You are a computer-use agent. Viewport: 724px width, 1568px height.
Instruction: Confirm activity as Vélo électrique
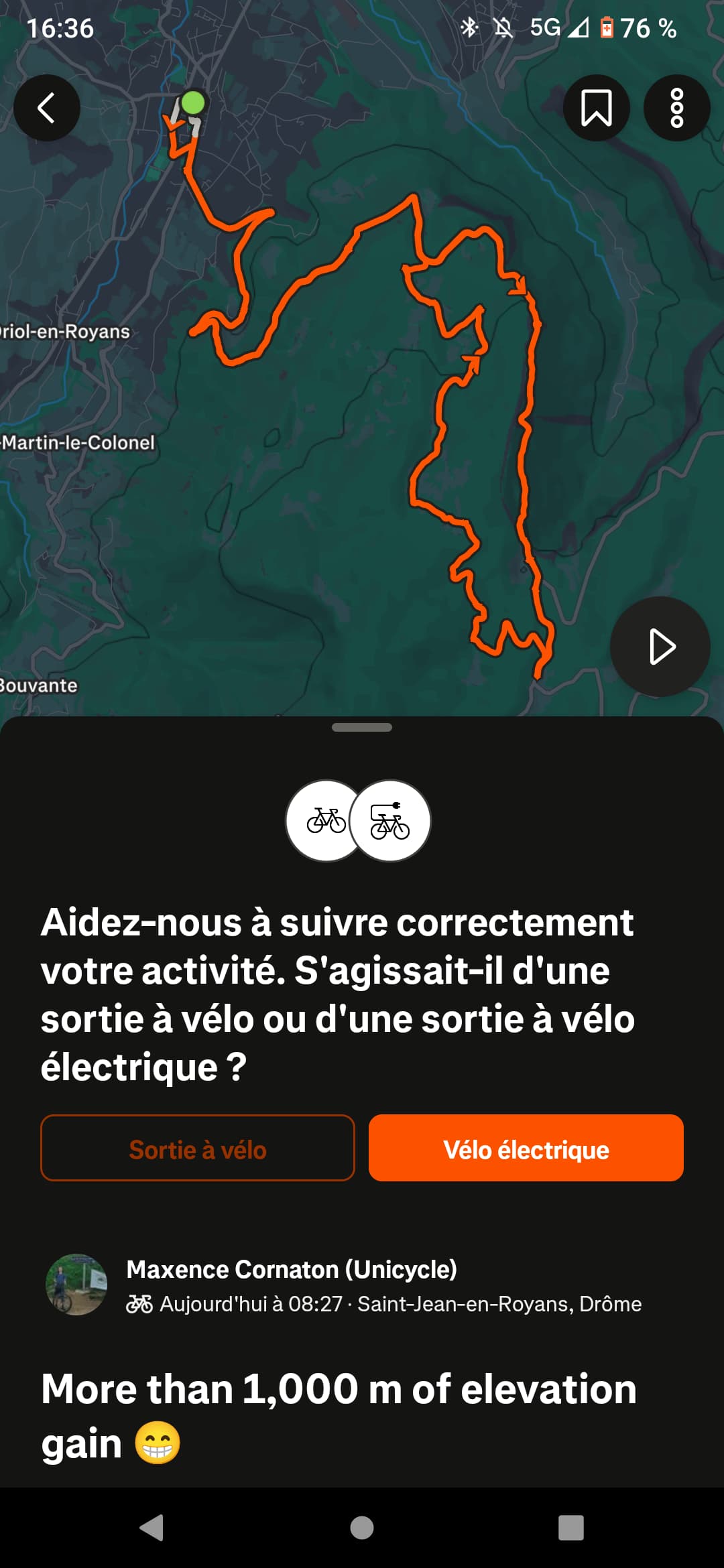click(526, 1148)
